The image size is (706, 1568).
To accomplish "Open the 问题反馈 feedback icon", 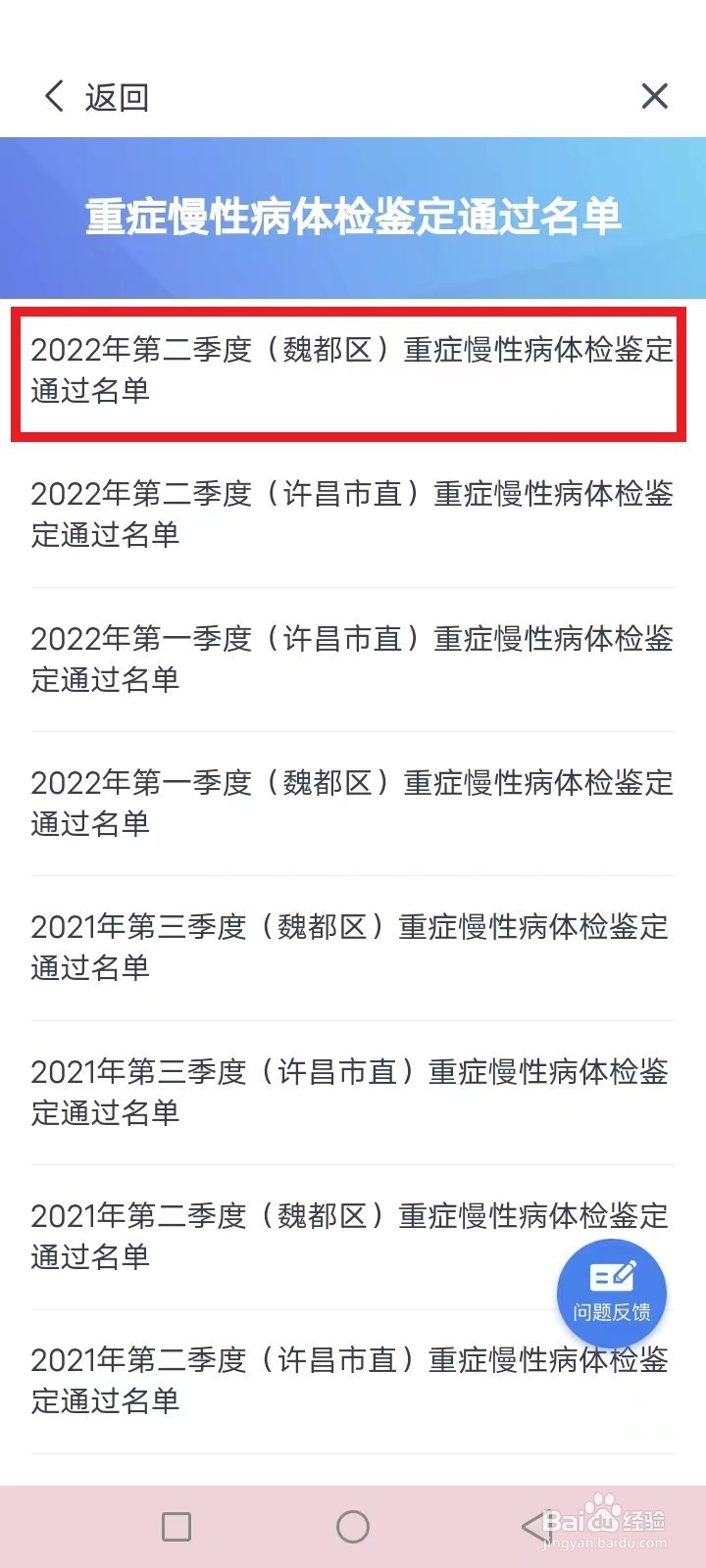I will (611, 1294).
